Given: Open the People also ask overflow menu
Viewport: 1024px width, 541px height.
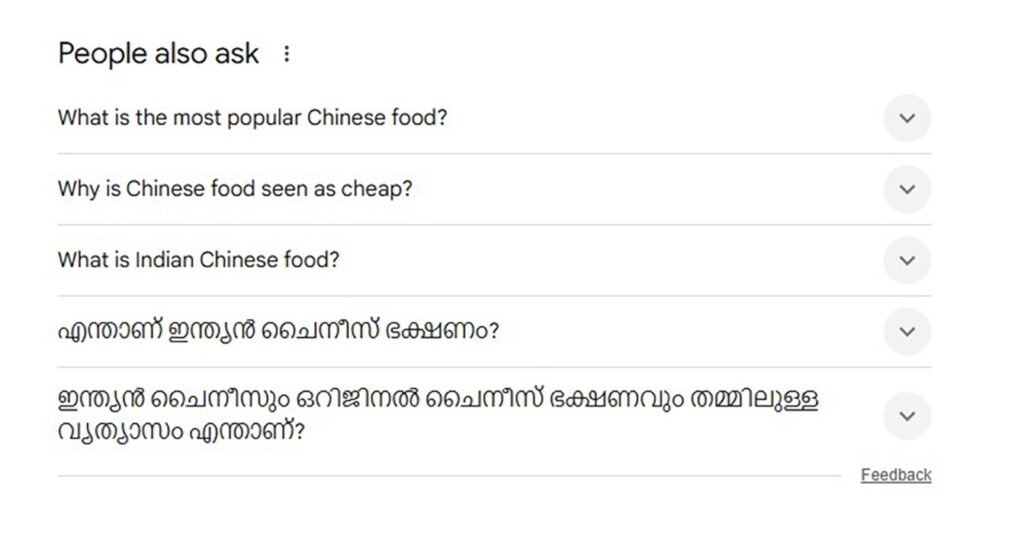Looking at the screenshot, I should [287, 54].
